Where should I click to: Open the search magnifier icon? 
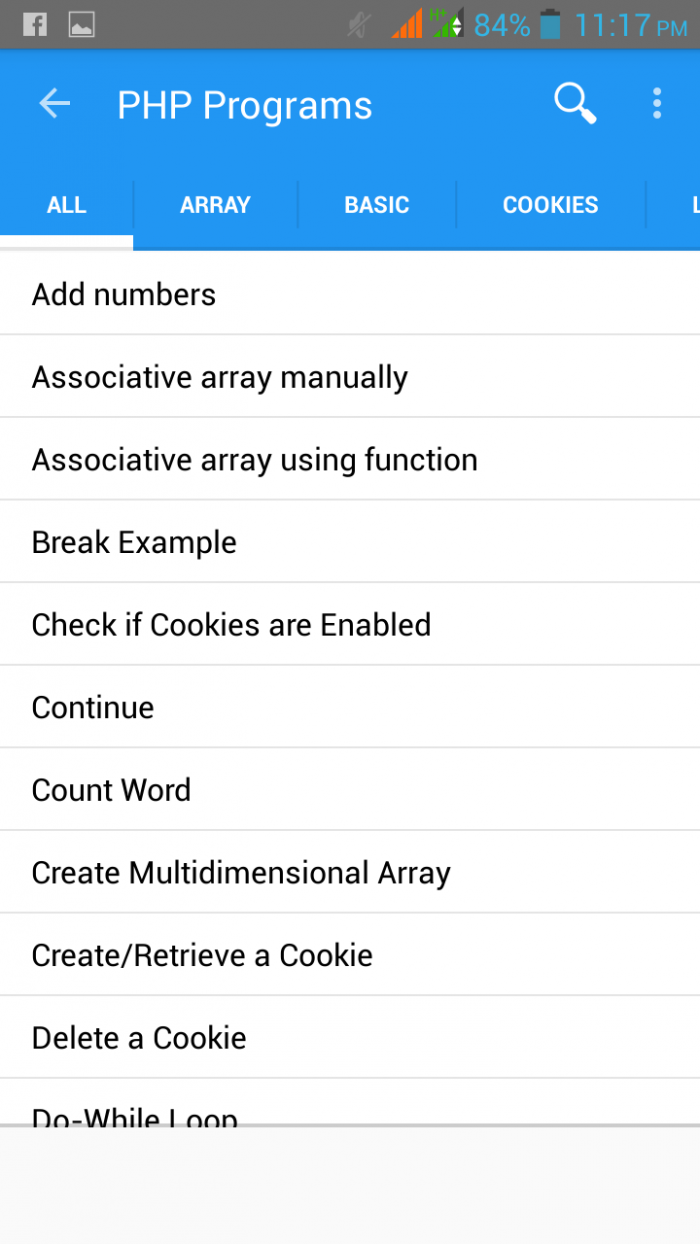click(575, 103)
